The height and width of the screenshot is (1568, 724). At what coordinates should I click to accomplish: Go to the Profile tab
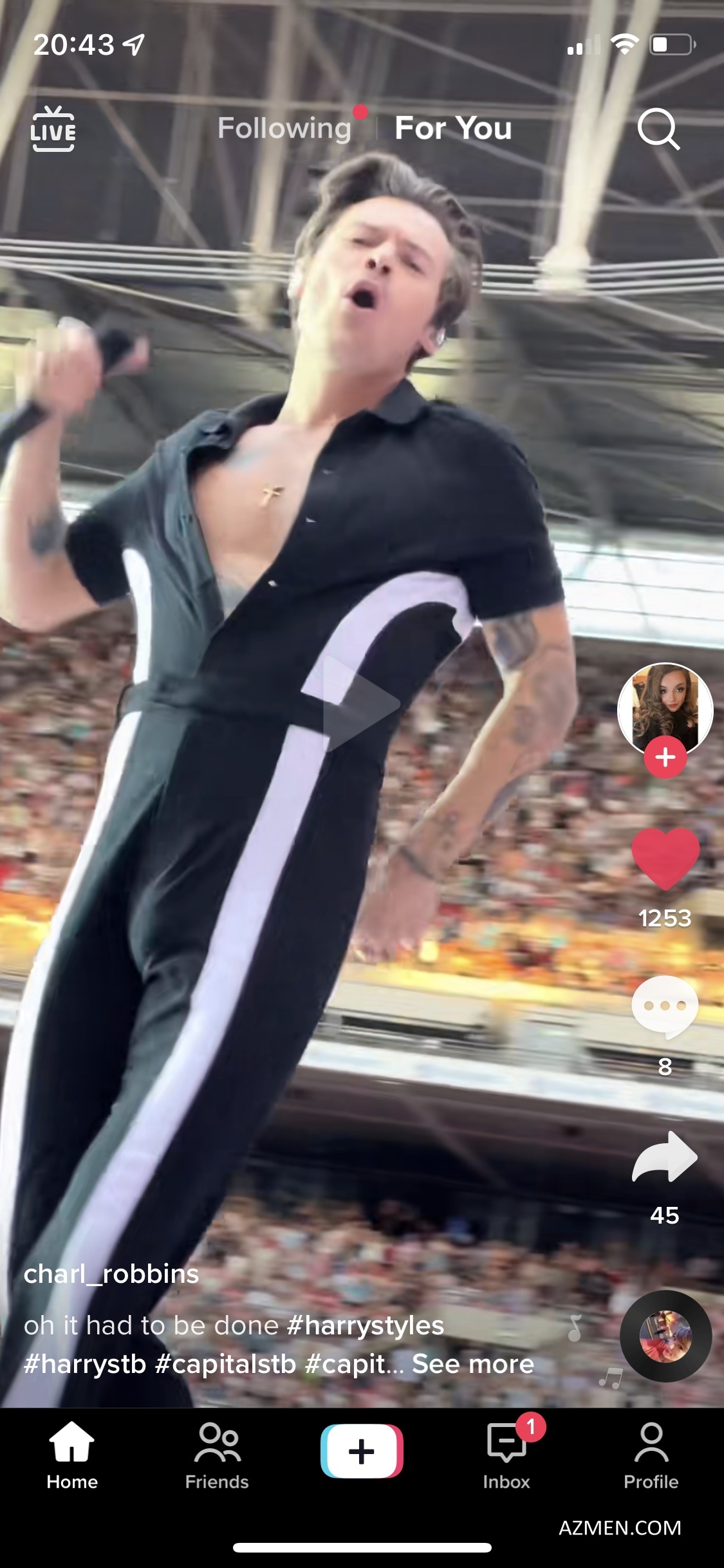tap(651, 1455)
